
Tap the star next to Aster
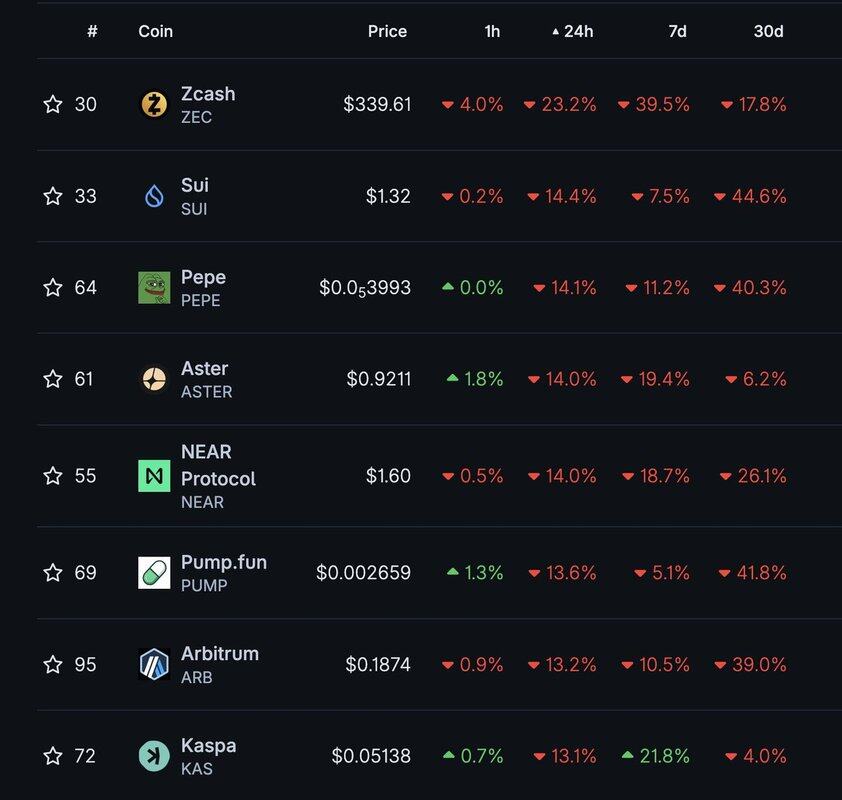point(53,379)
